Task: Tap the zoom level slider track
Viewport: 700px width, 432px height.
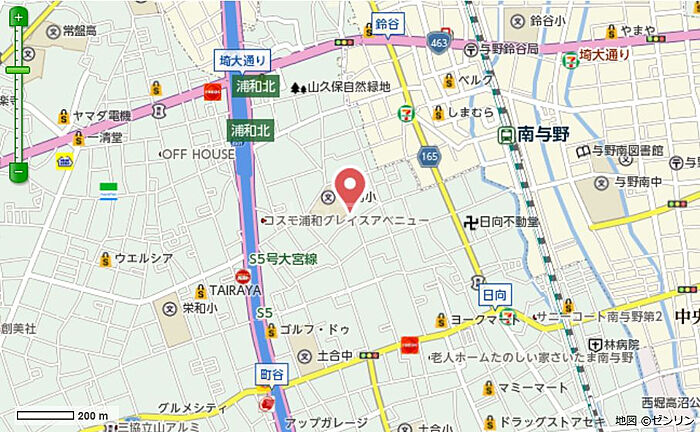Action: coord(18,95)
